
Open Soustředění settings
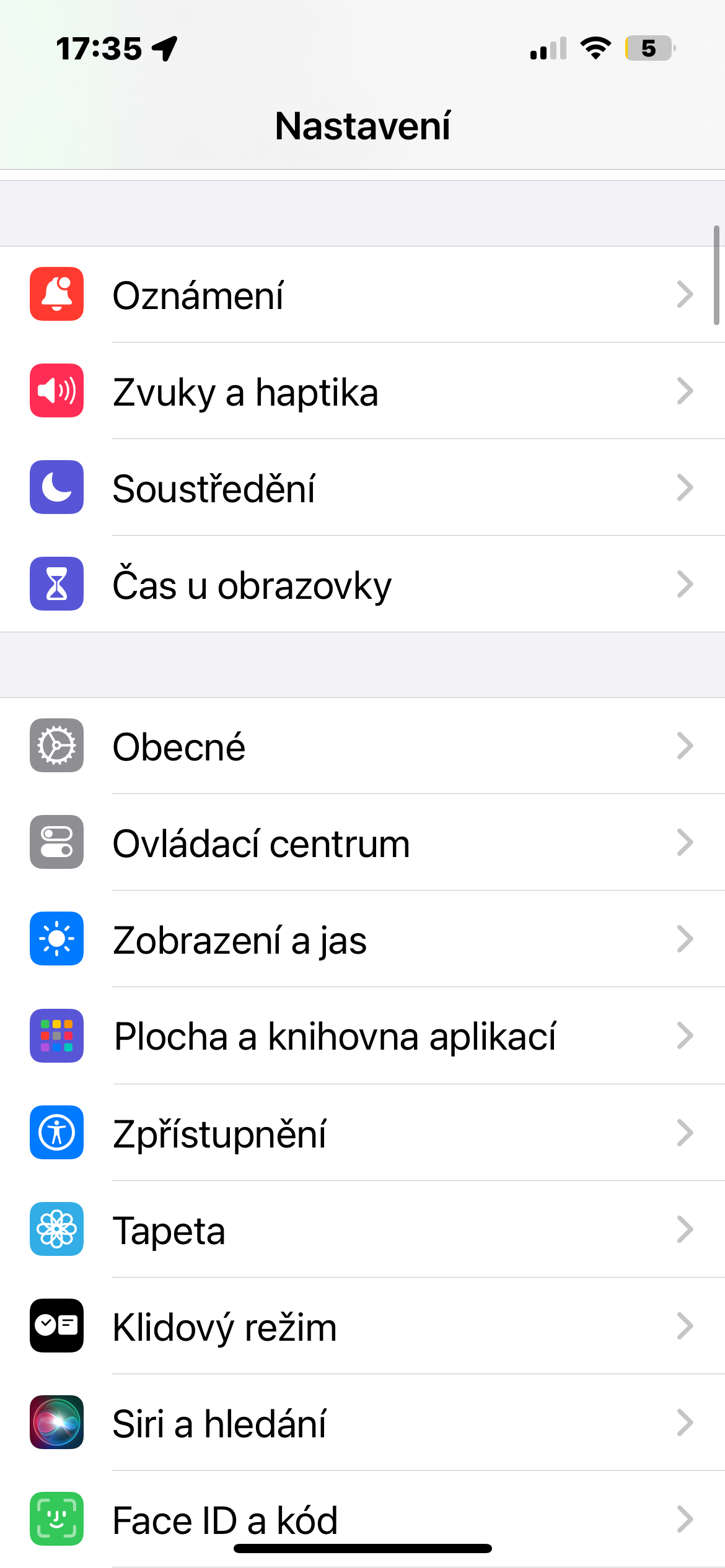(362, 488)
